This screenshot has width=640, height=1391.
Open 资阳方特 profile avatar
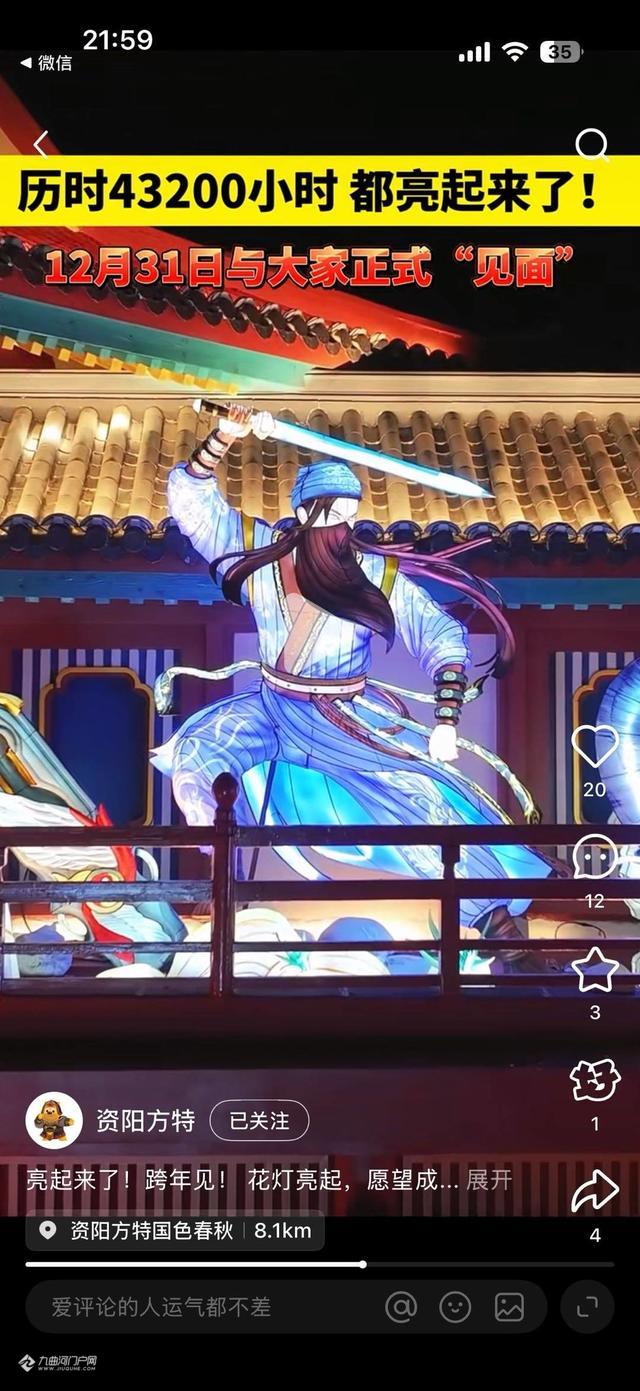tap(54, 1121)
